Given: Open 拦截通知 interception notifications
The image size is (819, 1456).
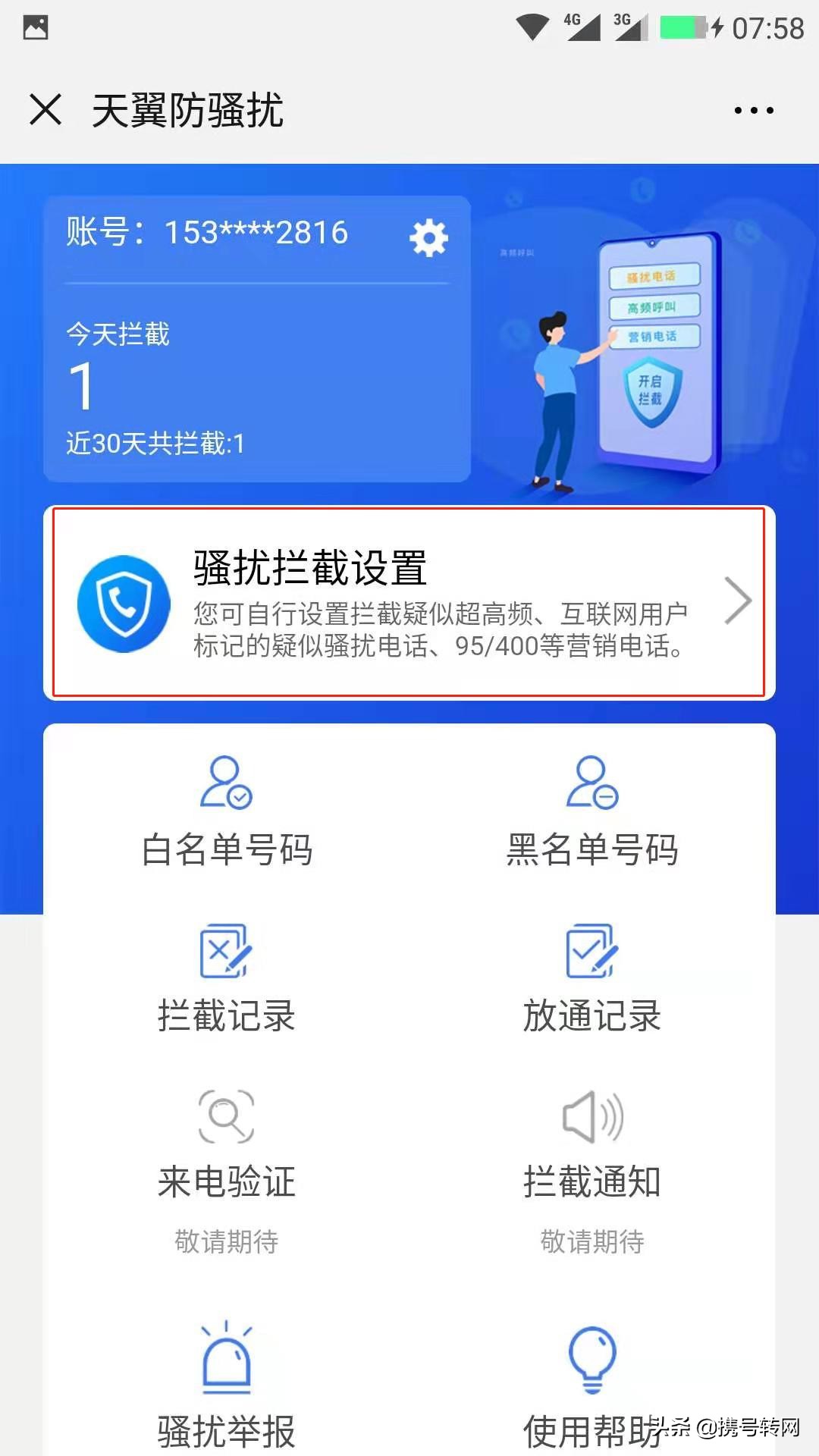Looking at the screenshot, I should pos(591,1115).
